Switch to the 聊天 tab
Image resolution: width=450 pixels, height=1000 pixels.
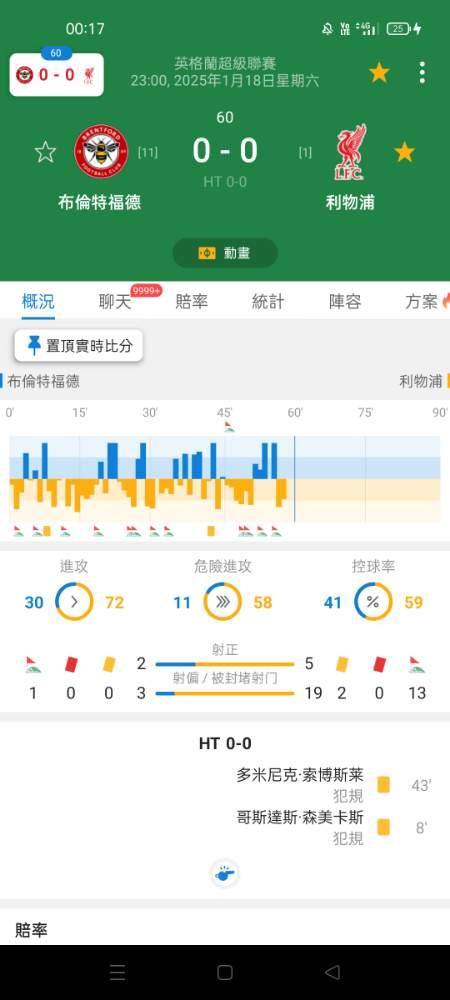coord(115,302)
